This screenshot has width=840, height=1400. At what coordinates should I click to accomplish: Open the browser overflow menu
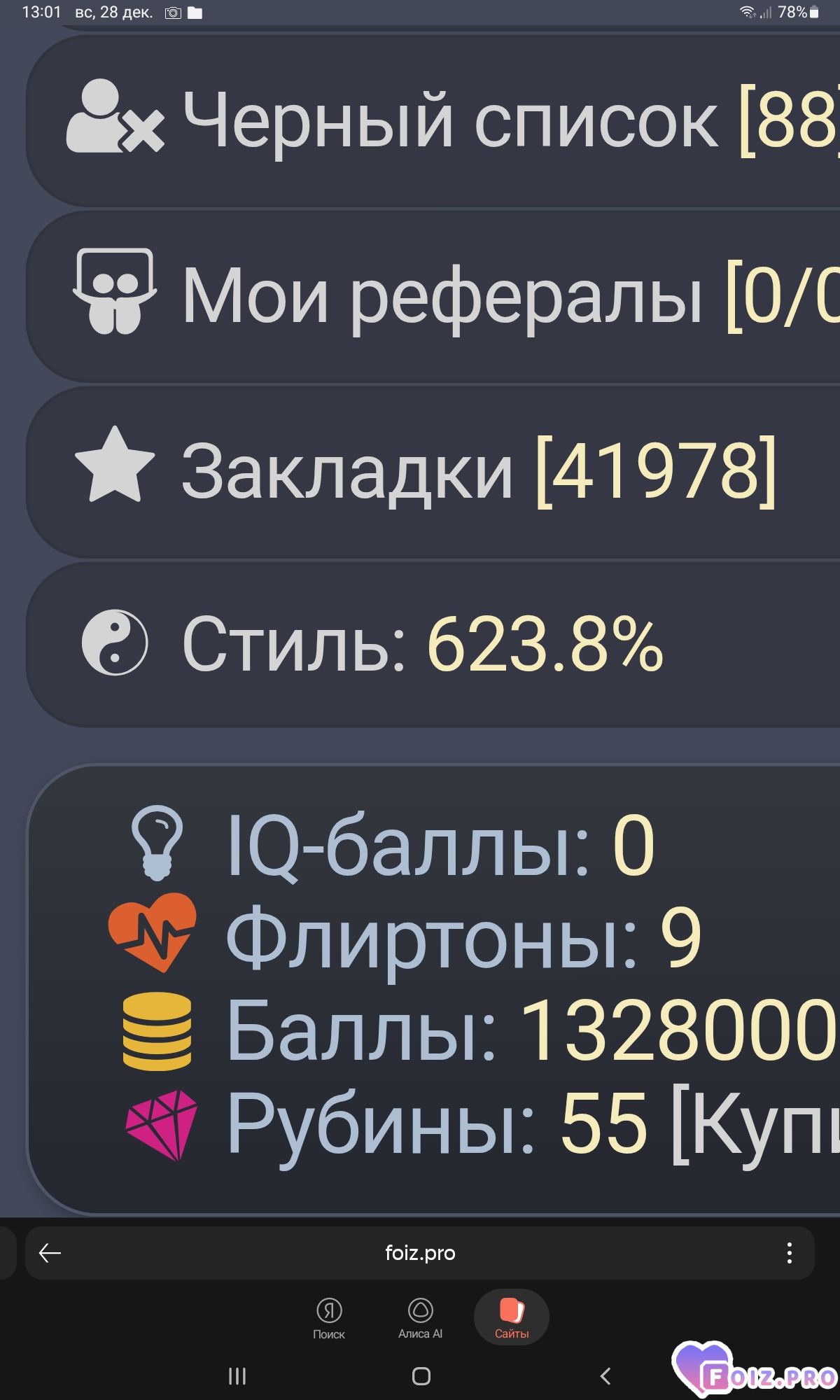point(789,1252)
